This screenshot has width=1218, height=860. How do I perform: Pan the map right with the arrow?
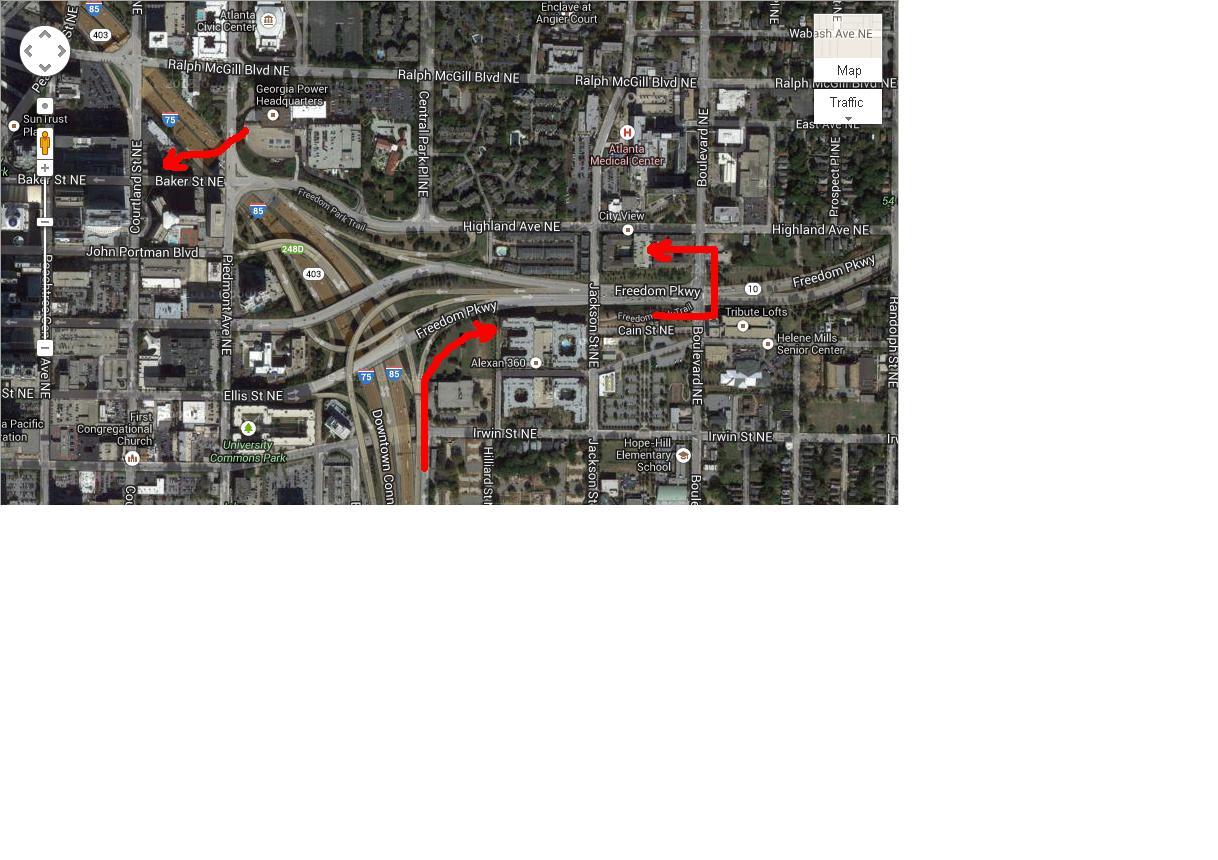pos(62,51)
